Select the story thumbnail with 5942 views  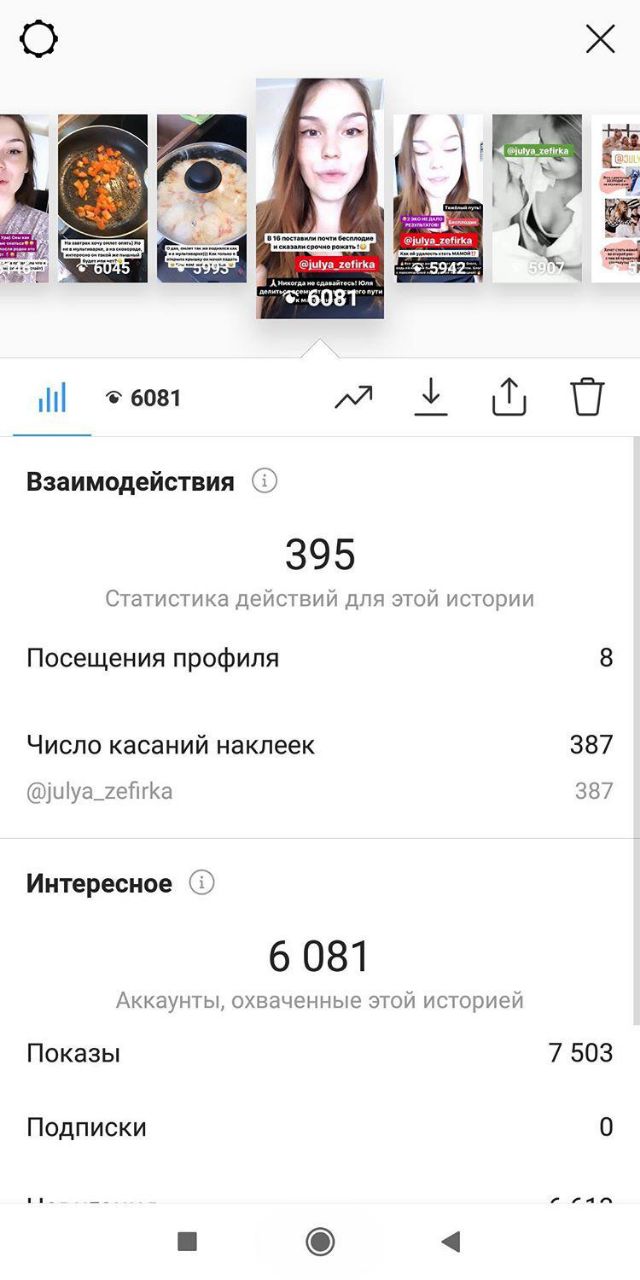point(438,198)
